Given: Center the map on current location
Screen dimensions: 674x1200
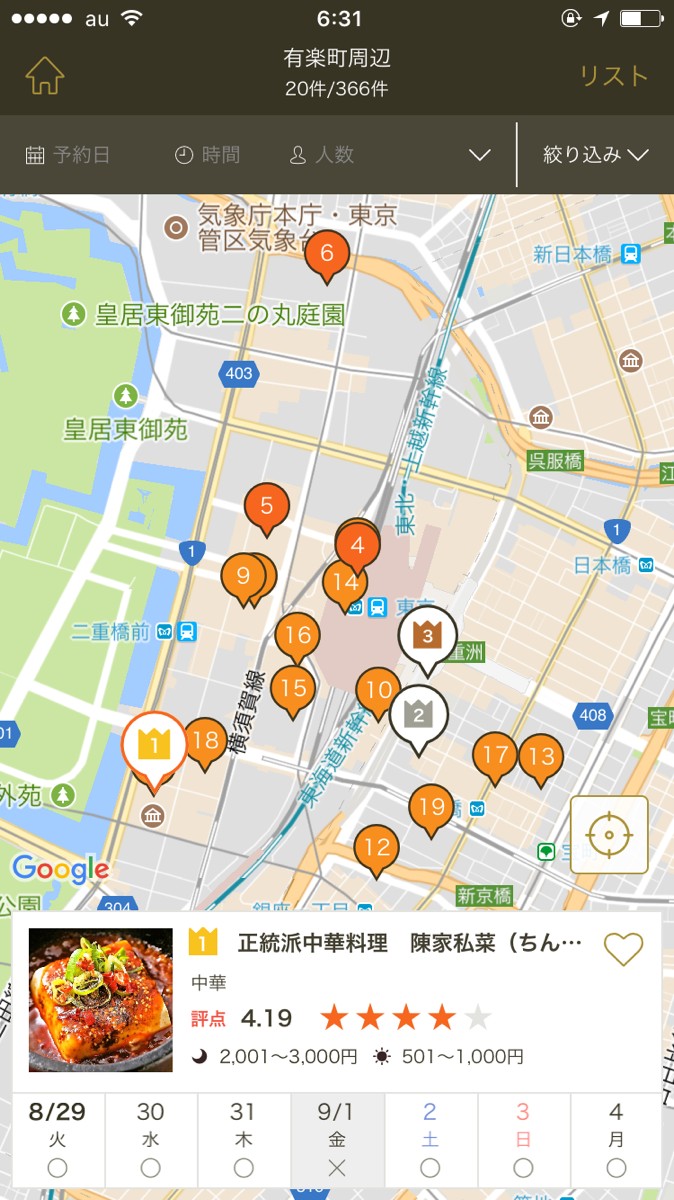Looking at the screenshot, I should [x=609, y=835].
